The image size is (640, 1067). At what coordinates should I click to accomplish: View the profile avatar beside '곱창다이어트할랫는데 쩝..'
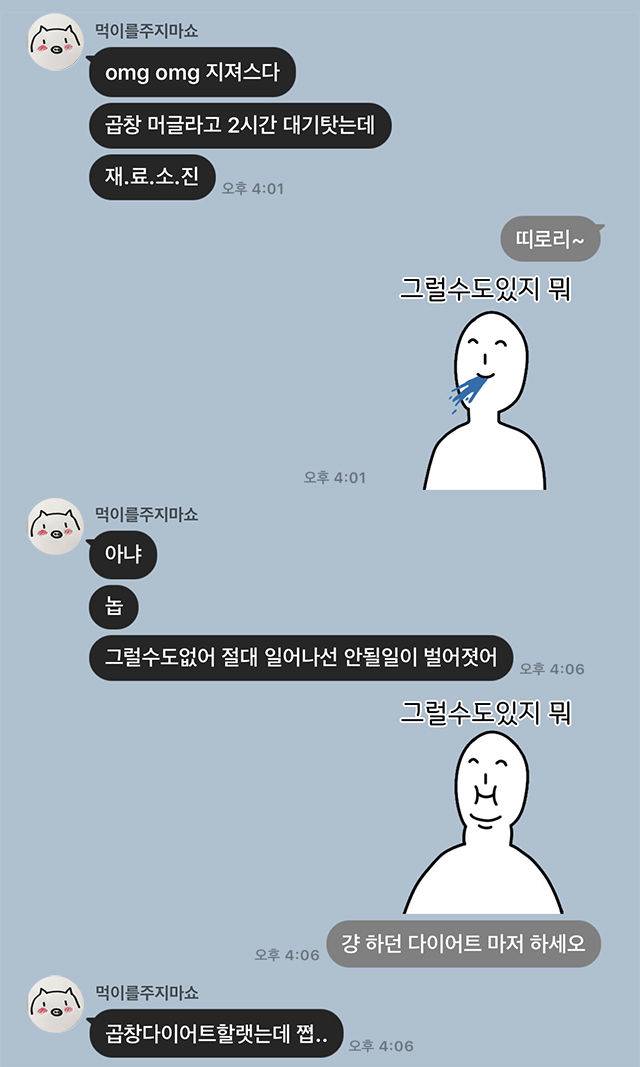[x=55, y=1003]
